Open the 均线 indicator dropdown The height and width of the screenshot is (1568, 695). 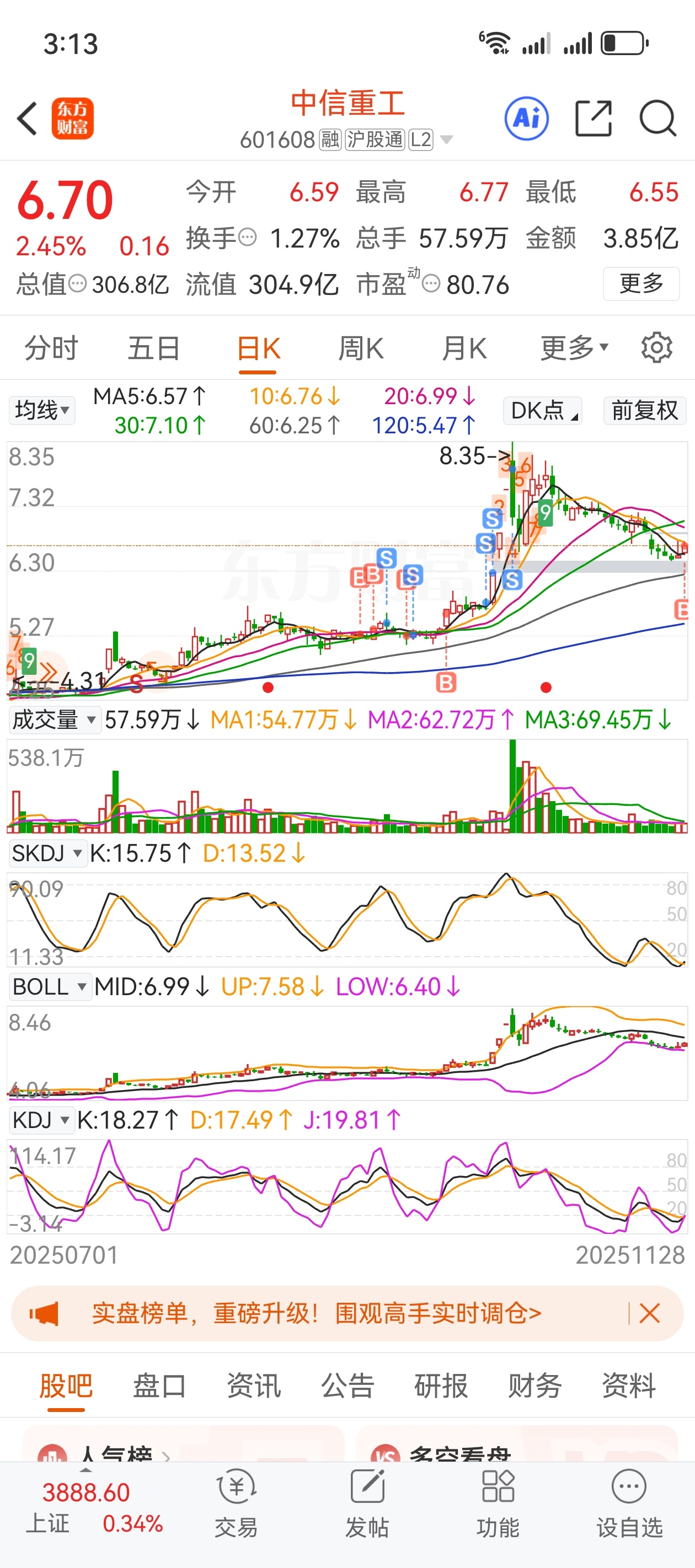pyautogui.click(x=41, y=410)
